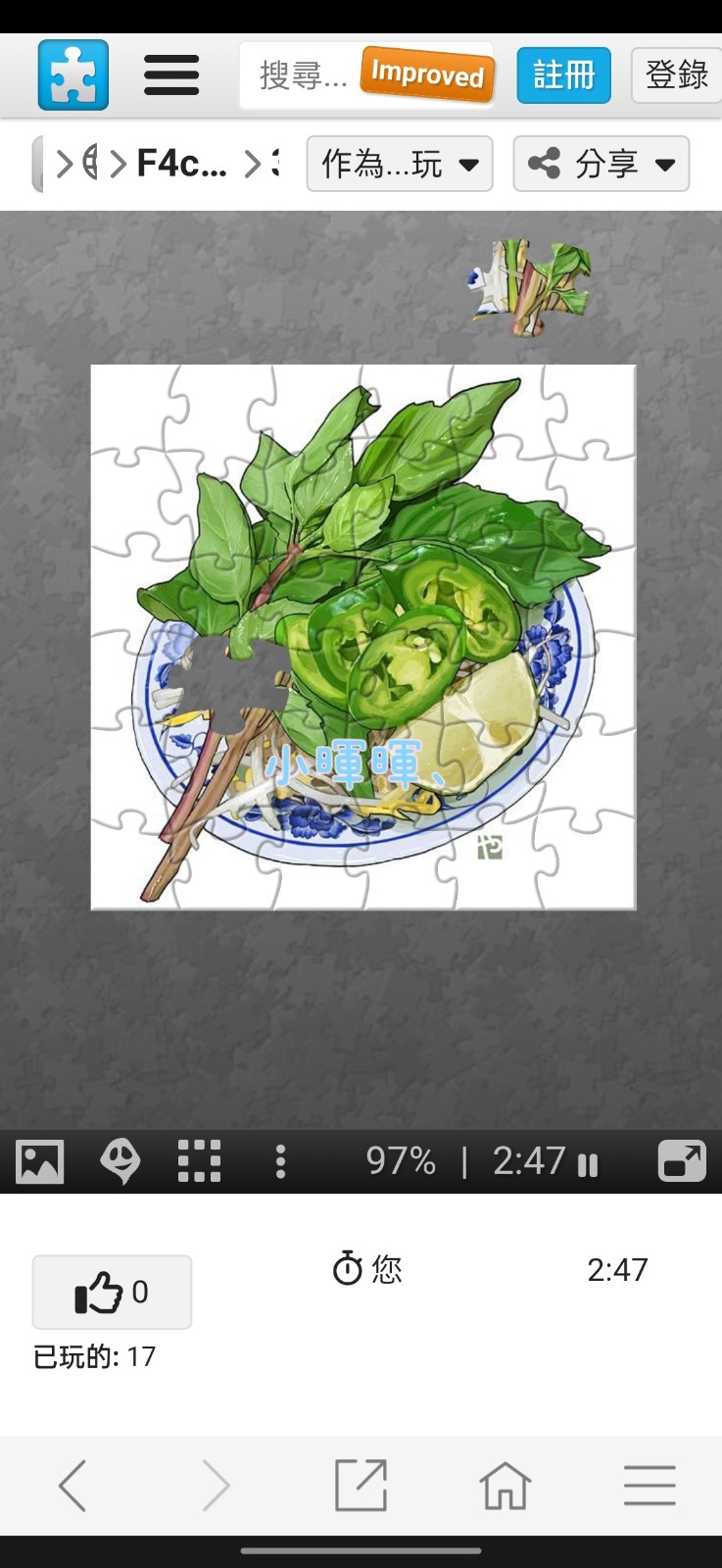The height and width of the screenshot is (1568, 722).
Task: Pause the puzzle timer
Action: pos(588,1164)
